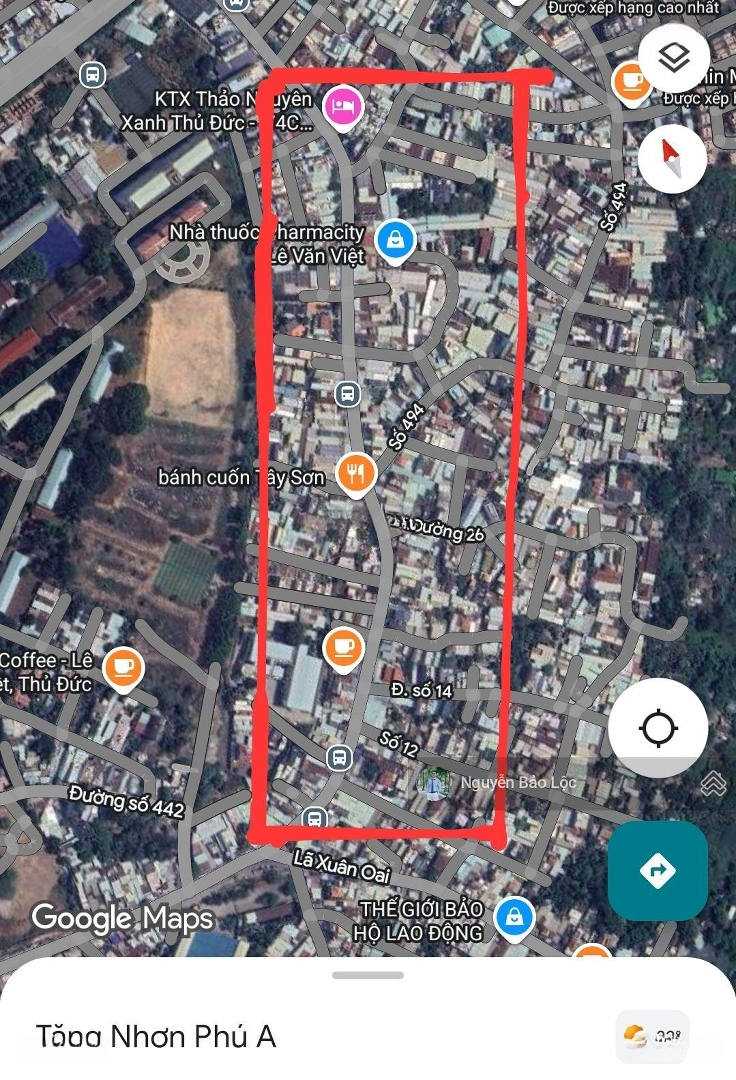The image size is (736, 1080).
Task: Open directions with the teal arrow button
Action: [x=658, y=870]
